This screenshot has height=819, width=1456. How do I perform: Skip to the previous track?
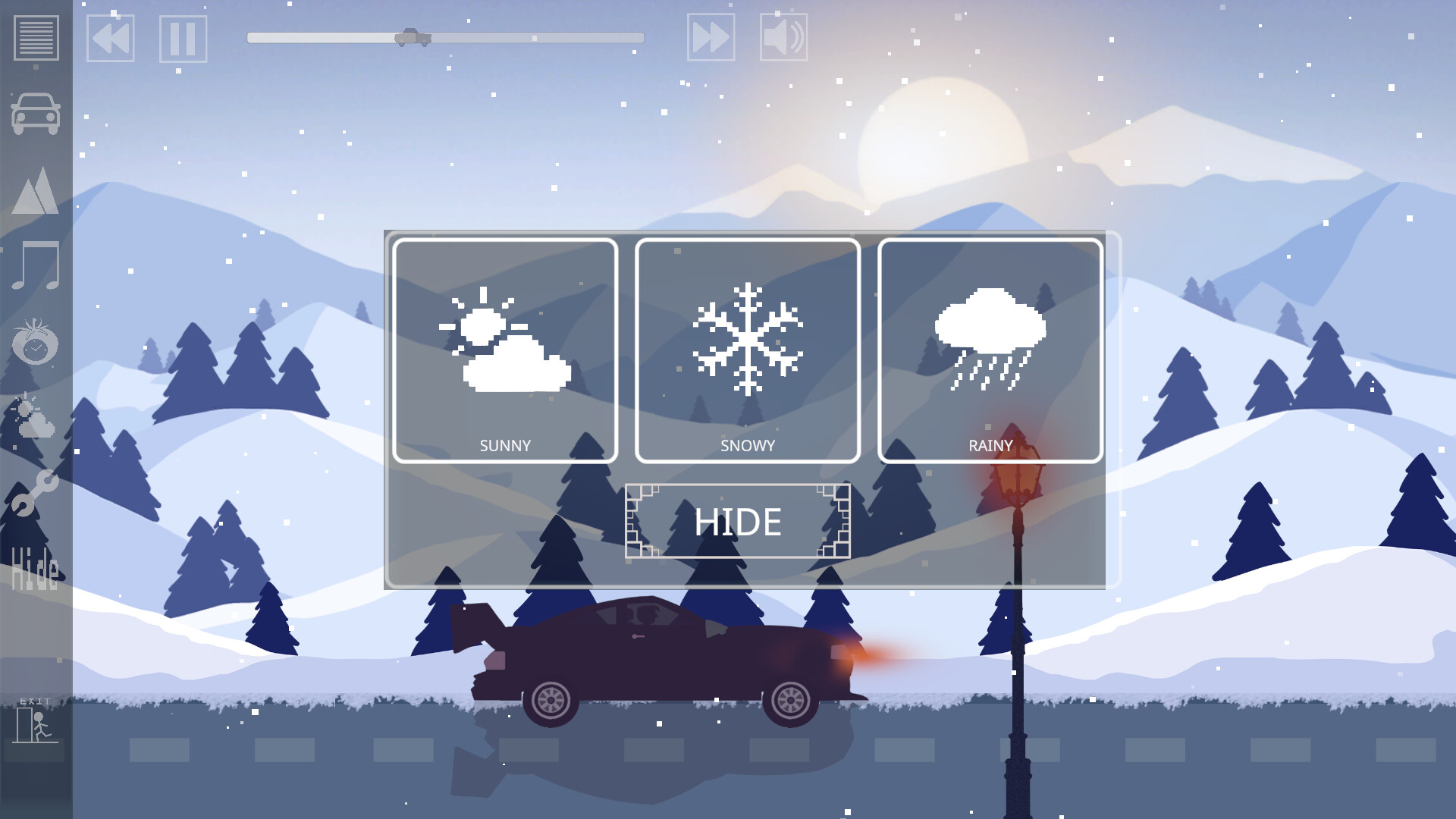(x=110, y=38)
